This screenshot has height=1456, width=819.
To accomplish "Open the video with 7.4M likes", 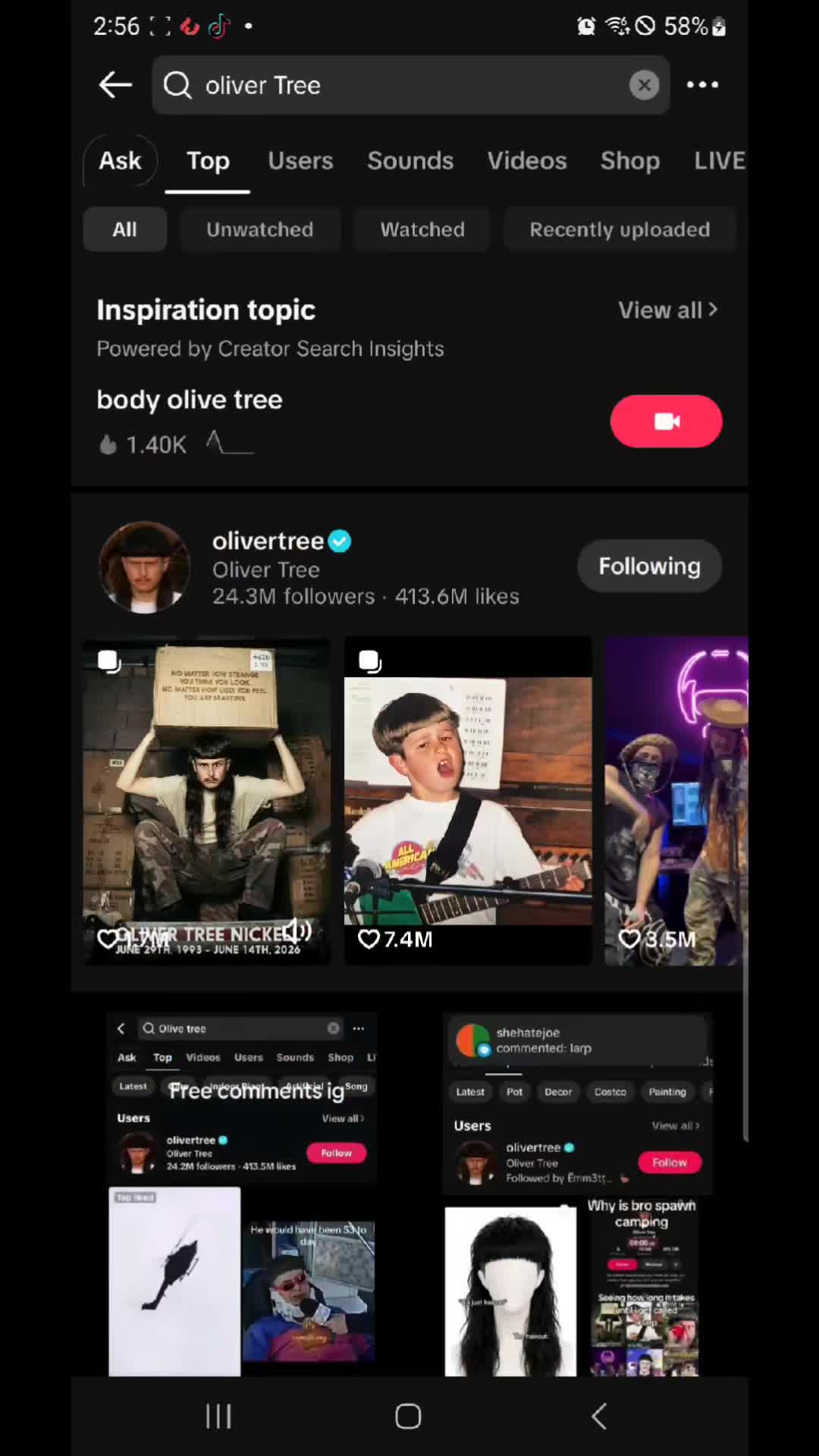I will click(468, 801).
